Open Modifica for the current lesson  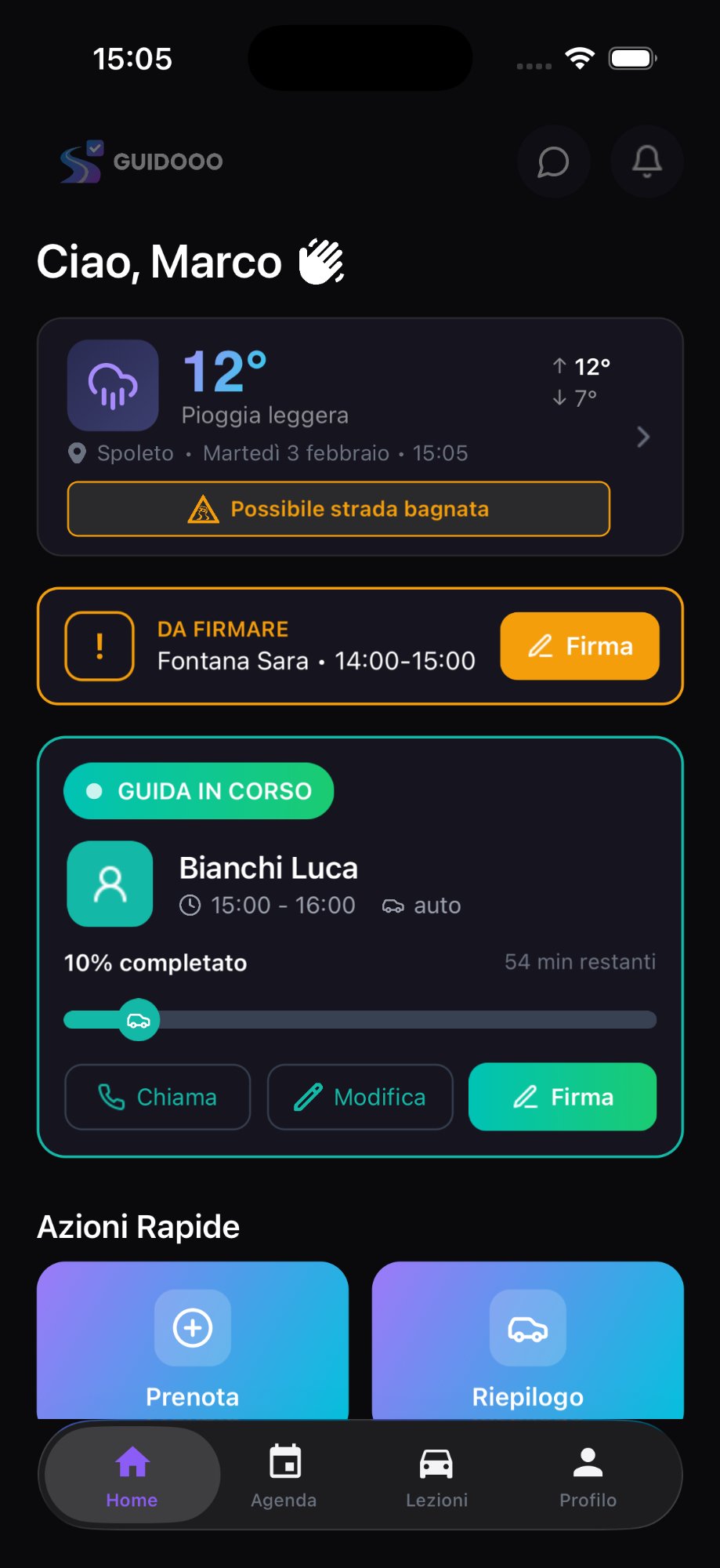360,1097
